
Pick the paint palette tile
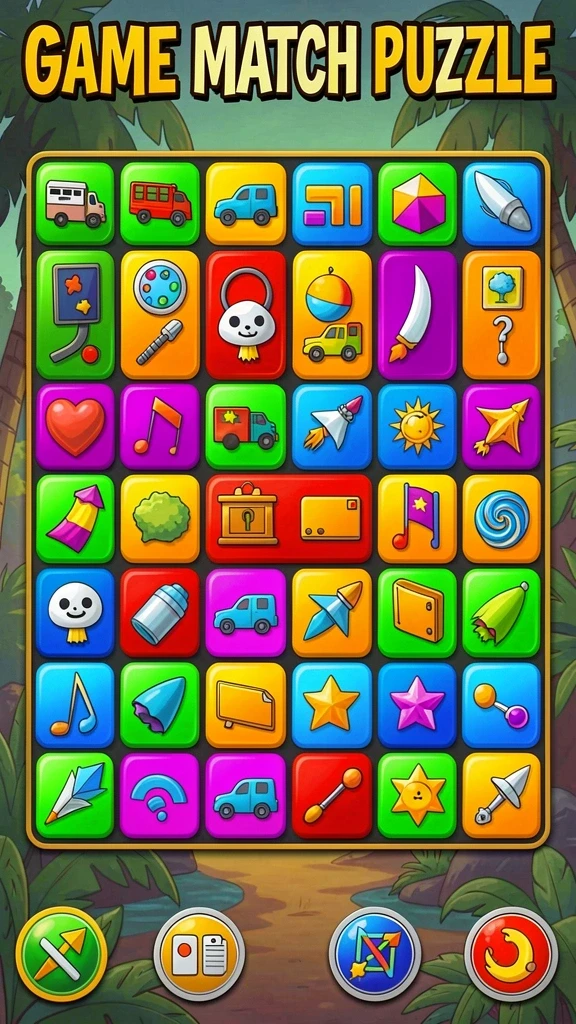click(160, 315)
